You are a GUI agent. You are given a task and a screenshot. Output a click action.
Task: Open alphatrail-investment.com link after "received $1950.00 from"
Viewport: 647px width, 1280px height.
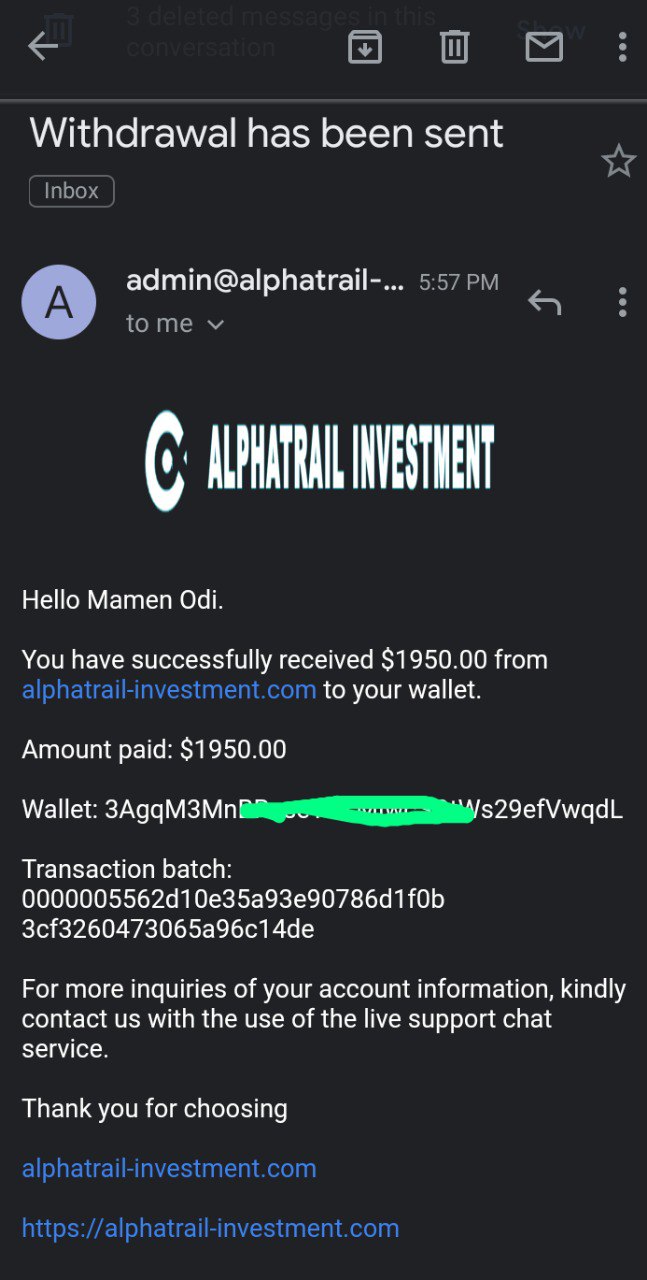(169, 690)
